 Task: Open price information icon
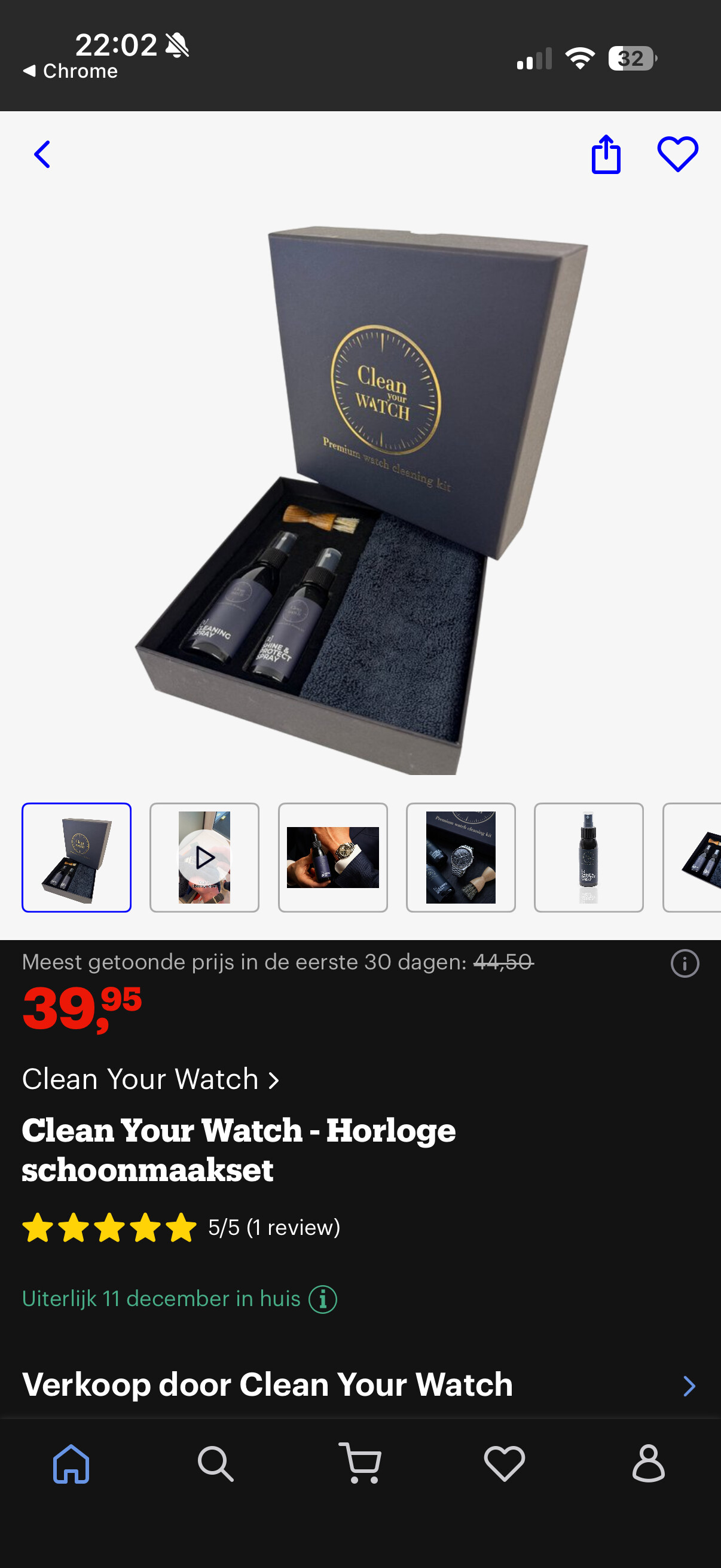(x=685, y=963)
